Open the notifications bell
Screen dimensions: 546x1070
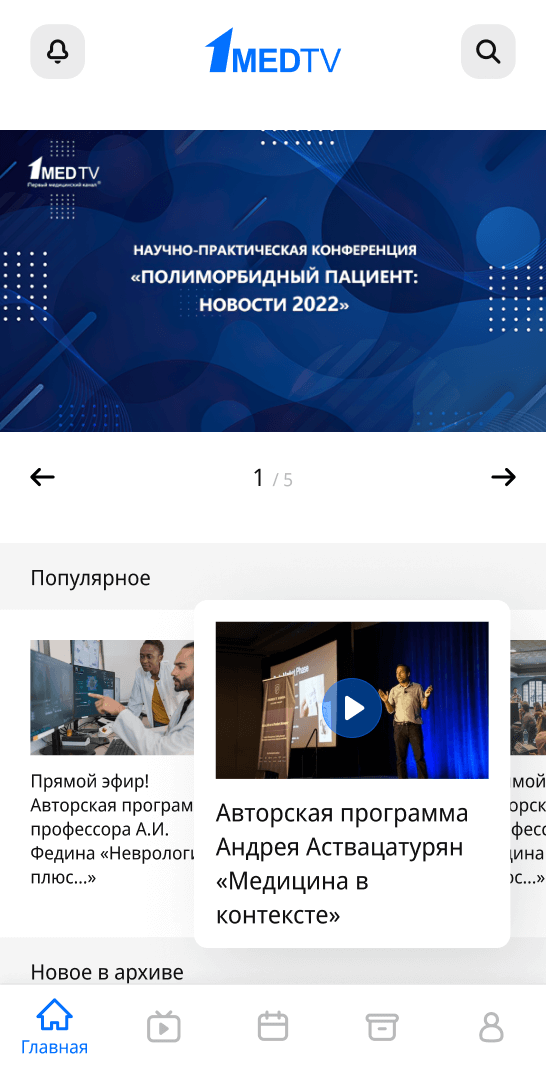pyautogui.click(x=57, y=52)
